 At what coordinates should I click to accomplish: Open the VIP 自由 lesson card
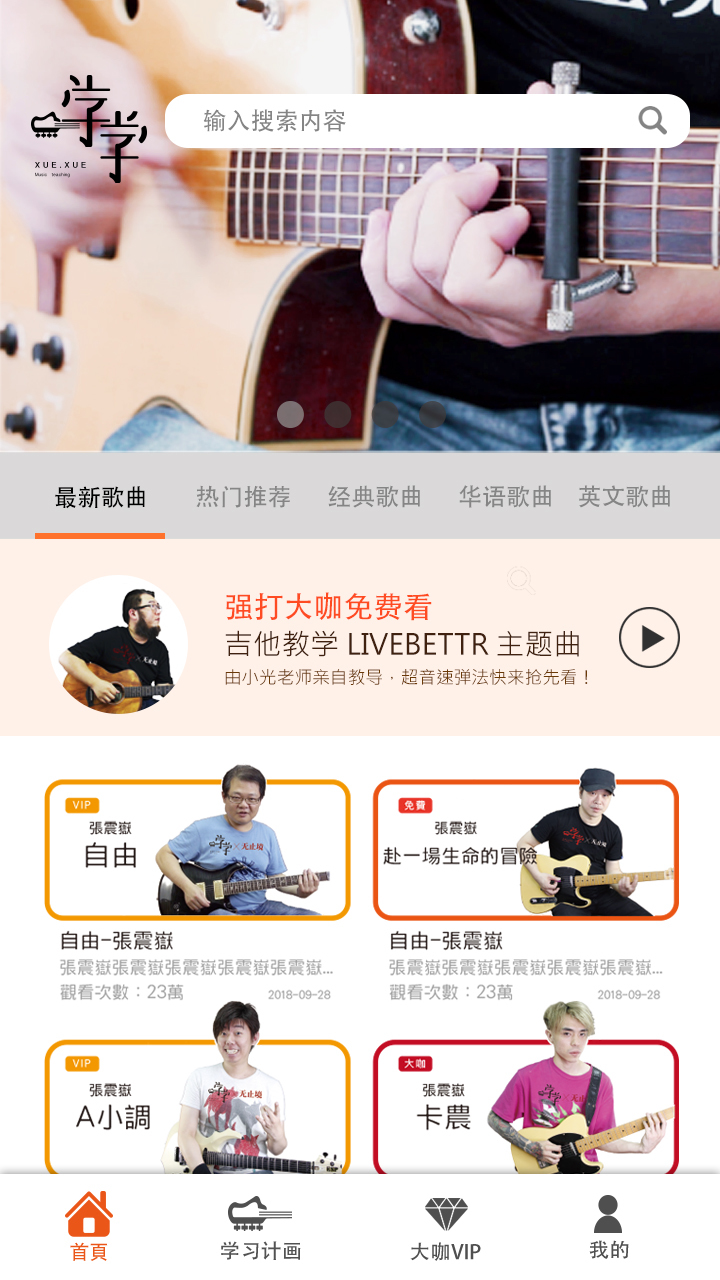pos(197,850)
